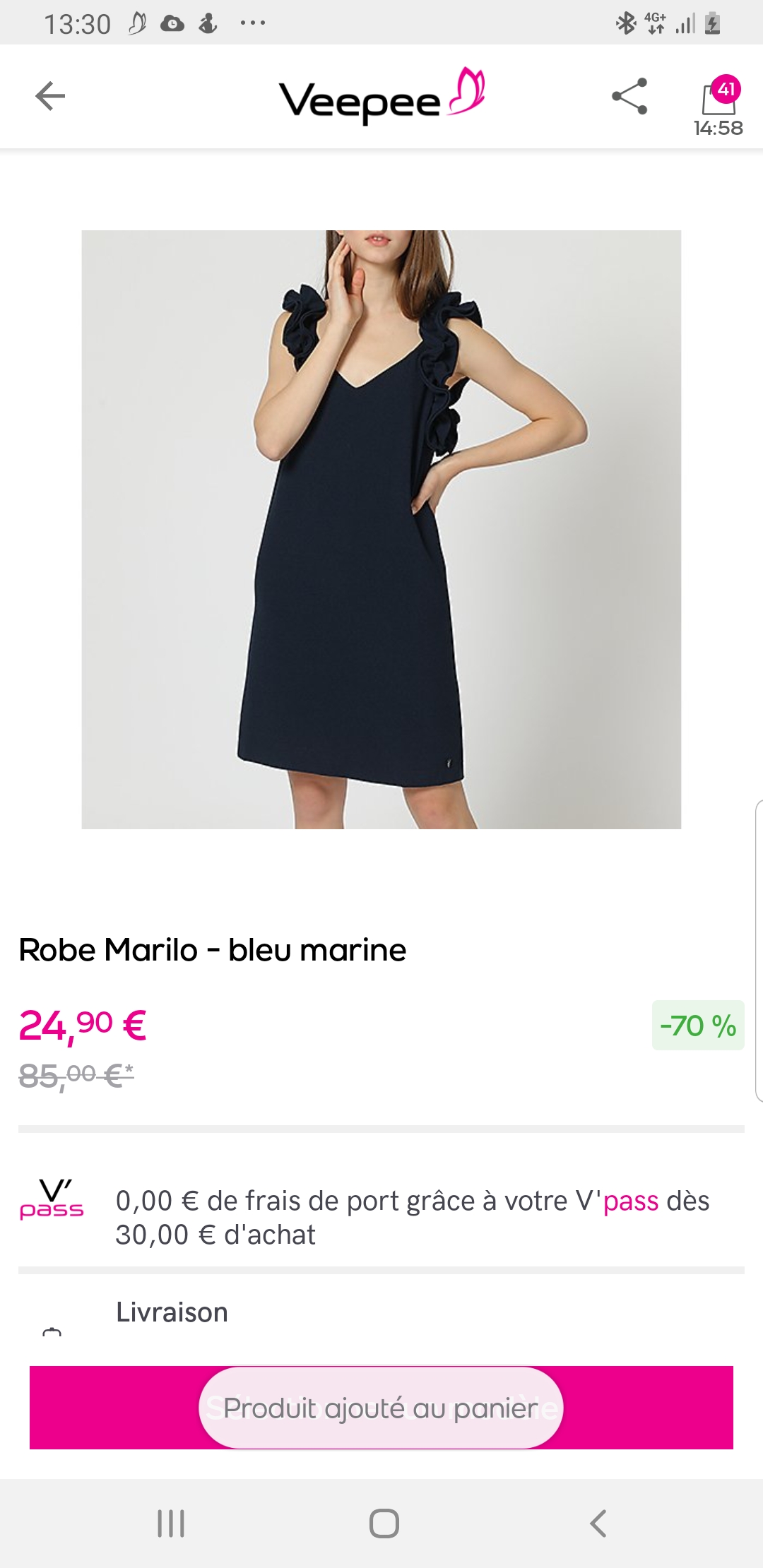Enlarge the navy dress product photo
Screen dimensions: 763x1568
pos(381,529)
